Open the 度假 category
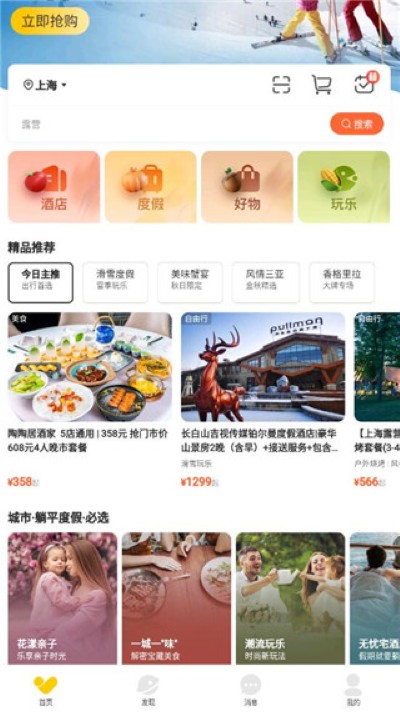This screenshot has width=400, height=715. (x=151, y=187)
